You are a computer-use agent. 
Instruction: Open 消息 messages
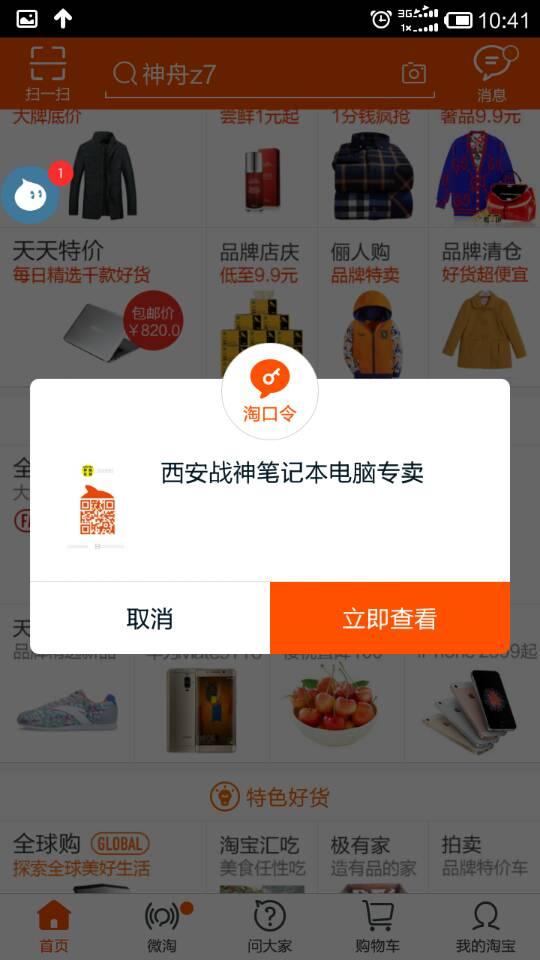pos(492,74)
